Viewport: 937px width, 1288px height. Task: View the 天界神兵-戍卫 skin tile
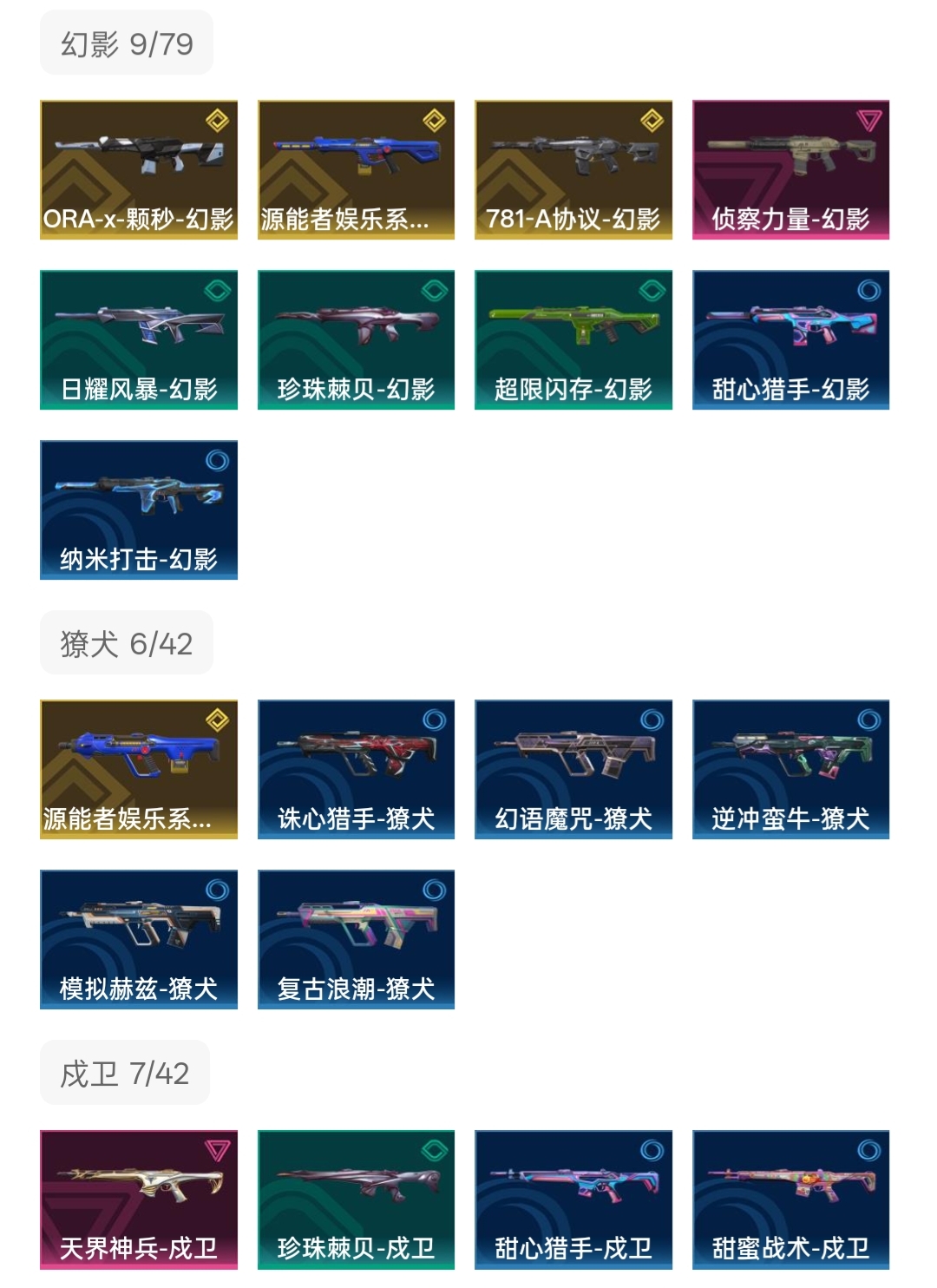[x=139, y=1199]
